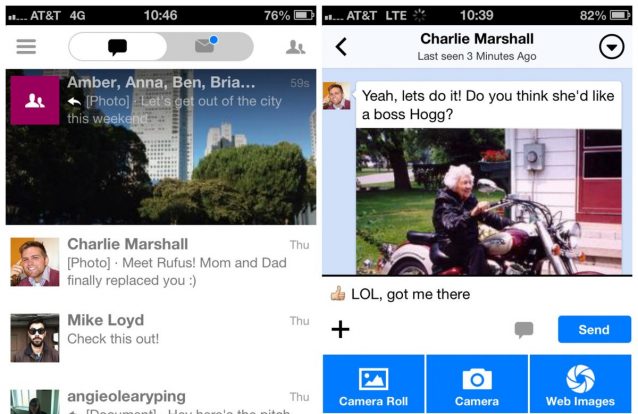Open the Charlie Marshall conversation
Screen dimensions: 638x414
click(x=160, y=261)
